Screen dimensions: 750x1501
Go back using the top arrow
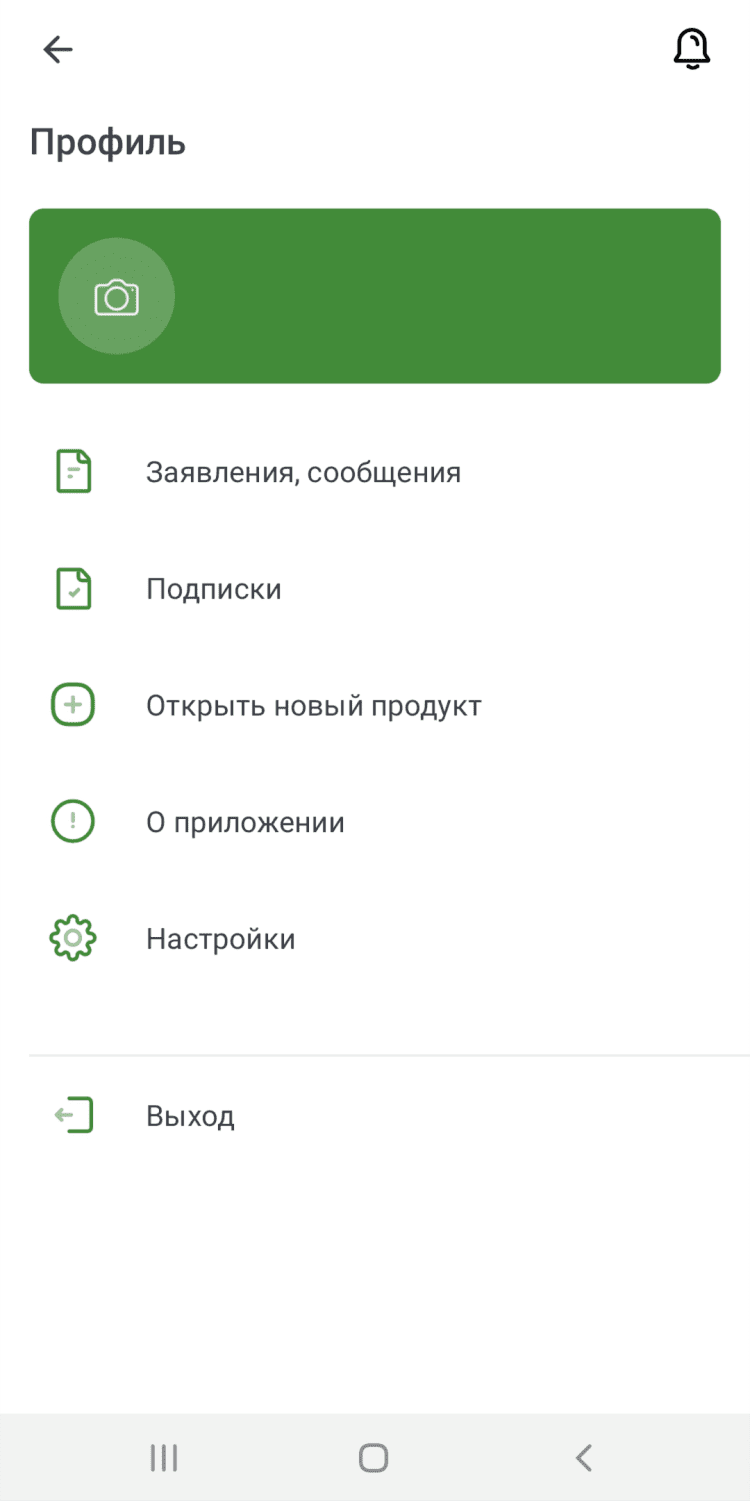58,49
